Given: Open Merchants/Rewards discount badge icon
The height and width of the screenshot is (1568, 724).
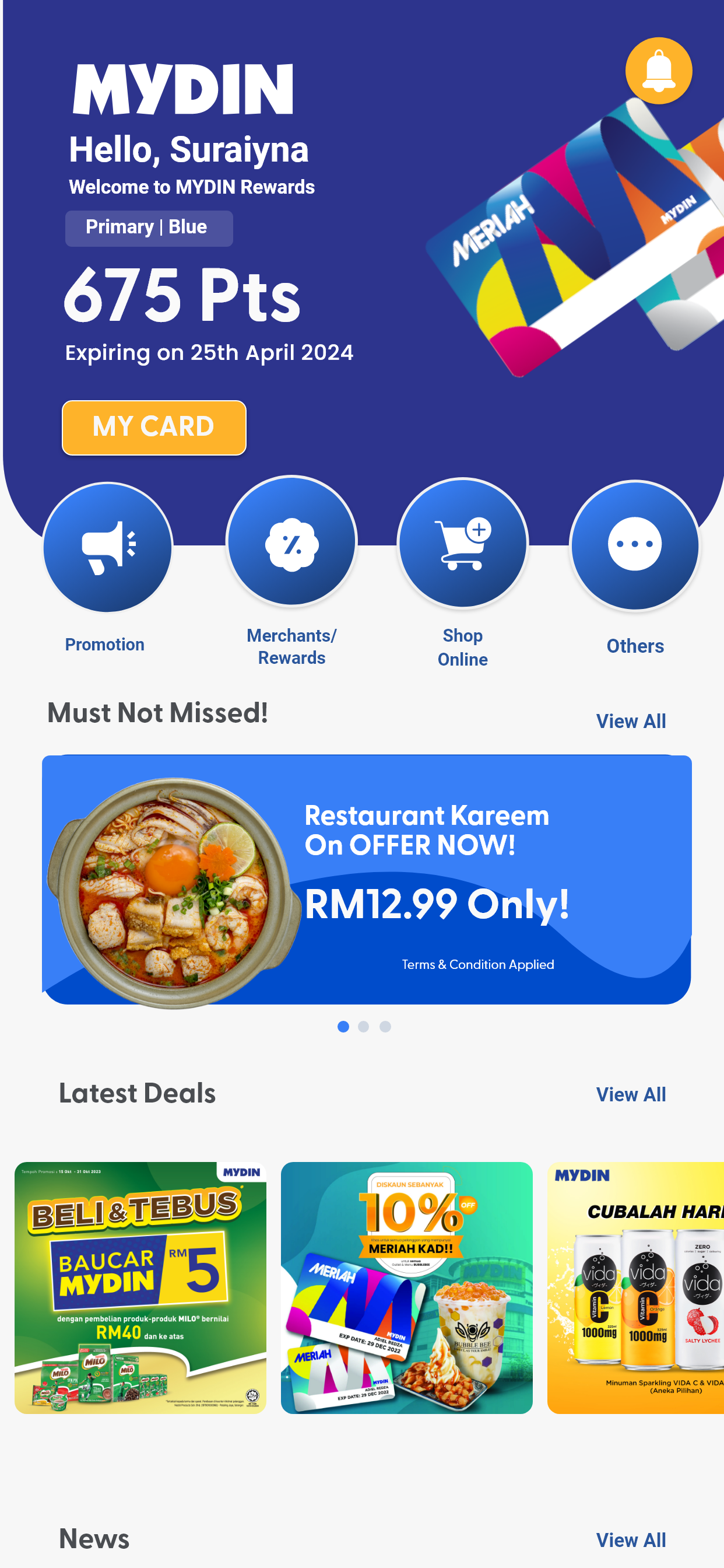Looking at the screenshot, I should click(291, 547).
